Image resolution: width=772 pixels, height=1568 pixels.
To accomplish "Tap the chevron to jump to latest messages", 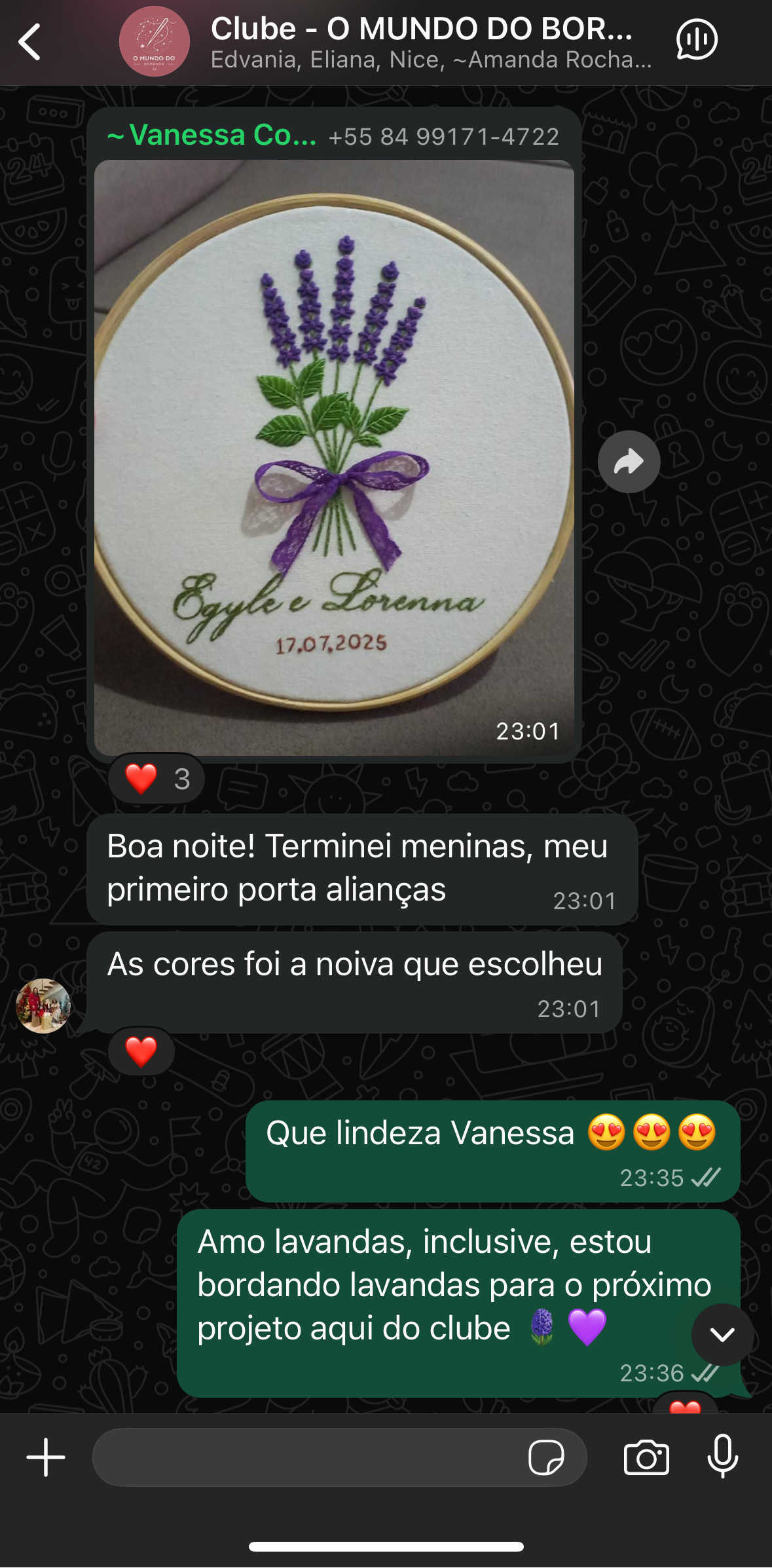I will coord(721,1335).
